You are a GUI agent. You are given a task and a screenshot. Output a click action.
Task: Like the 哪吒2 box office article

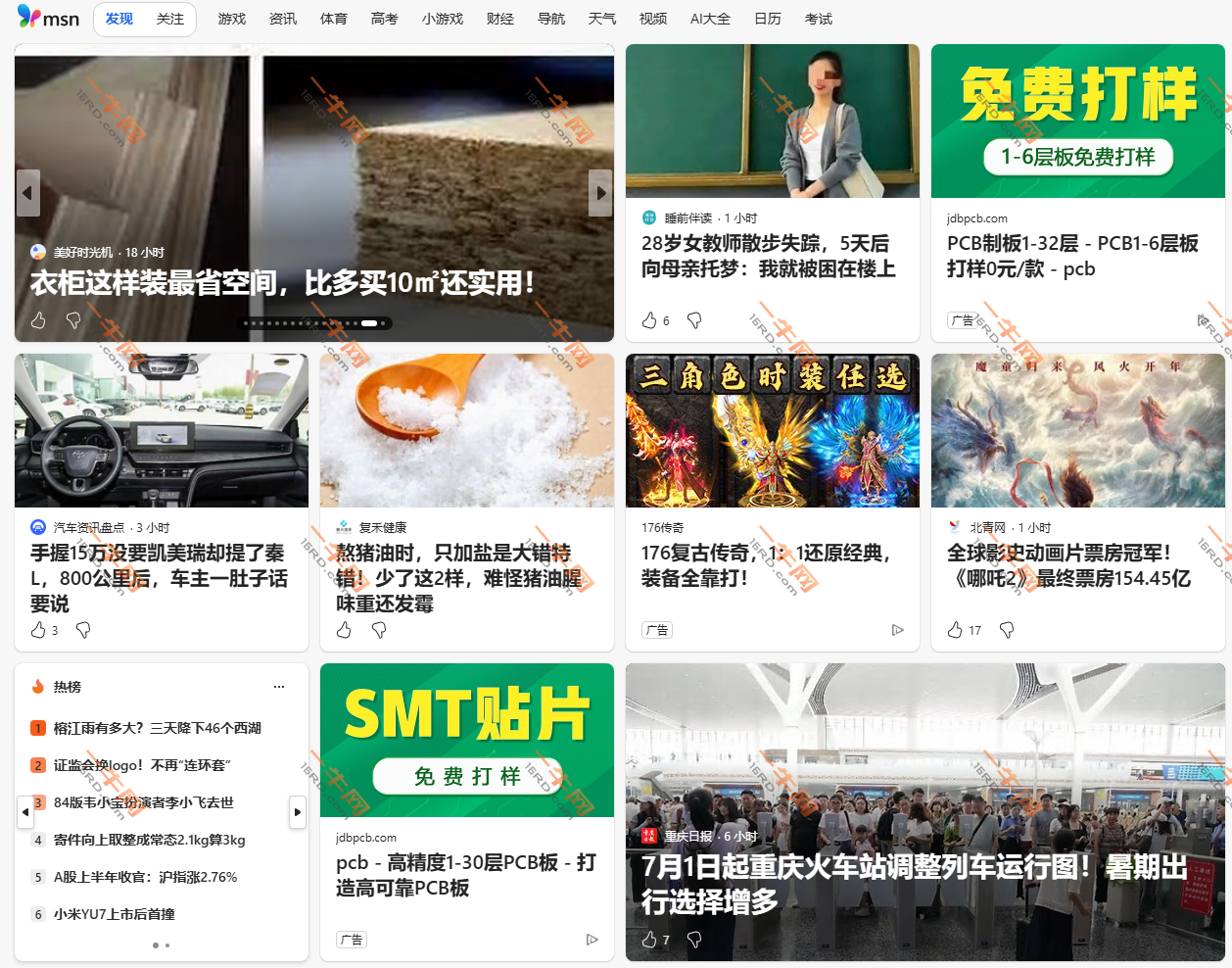(955, 630)
